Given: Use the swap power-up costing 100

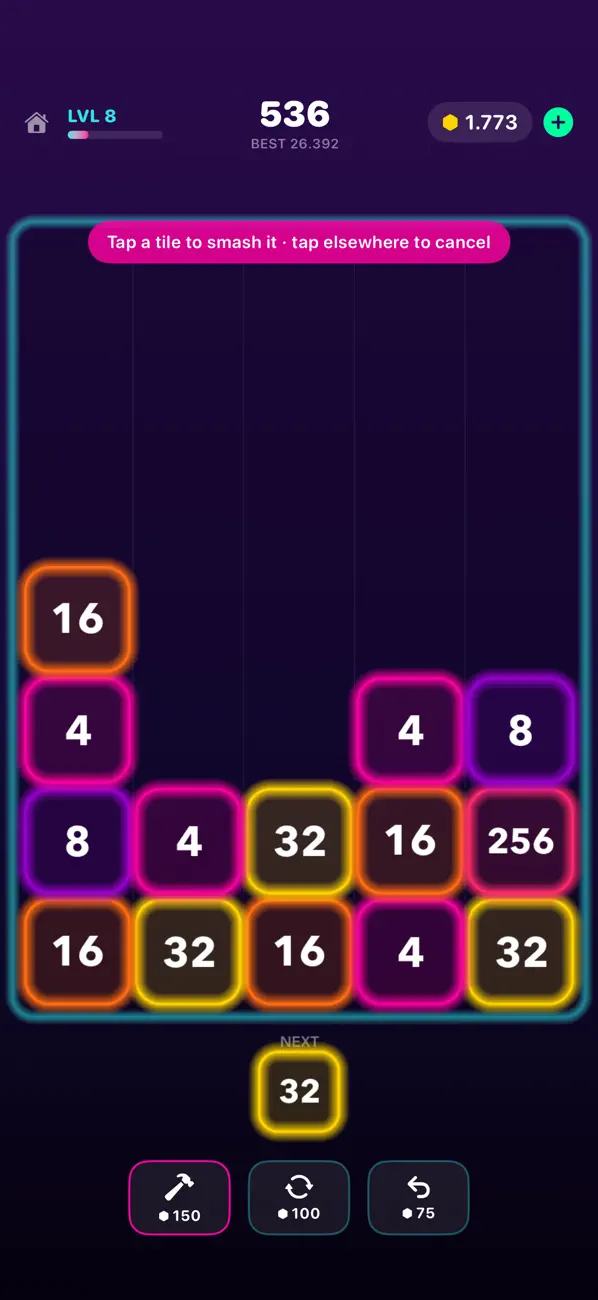Looking at the screenshot, I should coord(299,1197).
